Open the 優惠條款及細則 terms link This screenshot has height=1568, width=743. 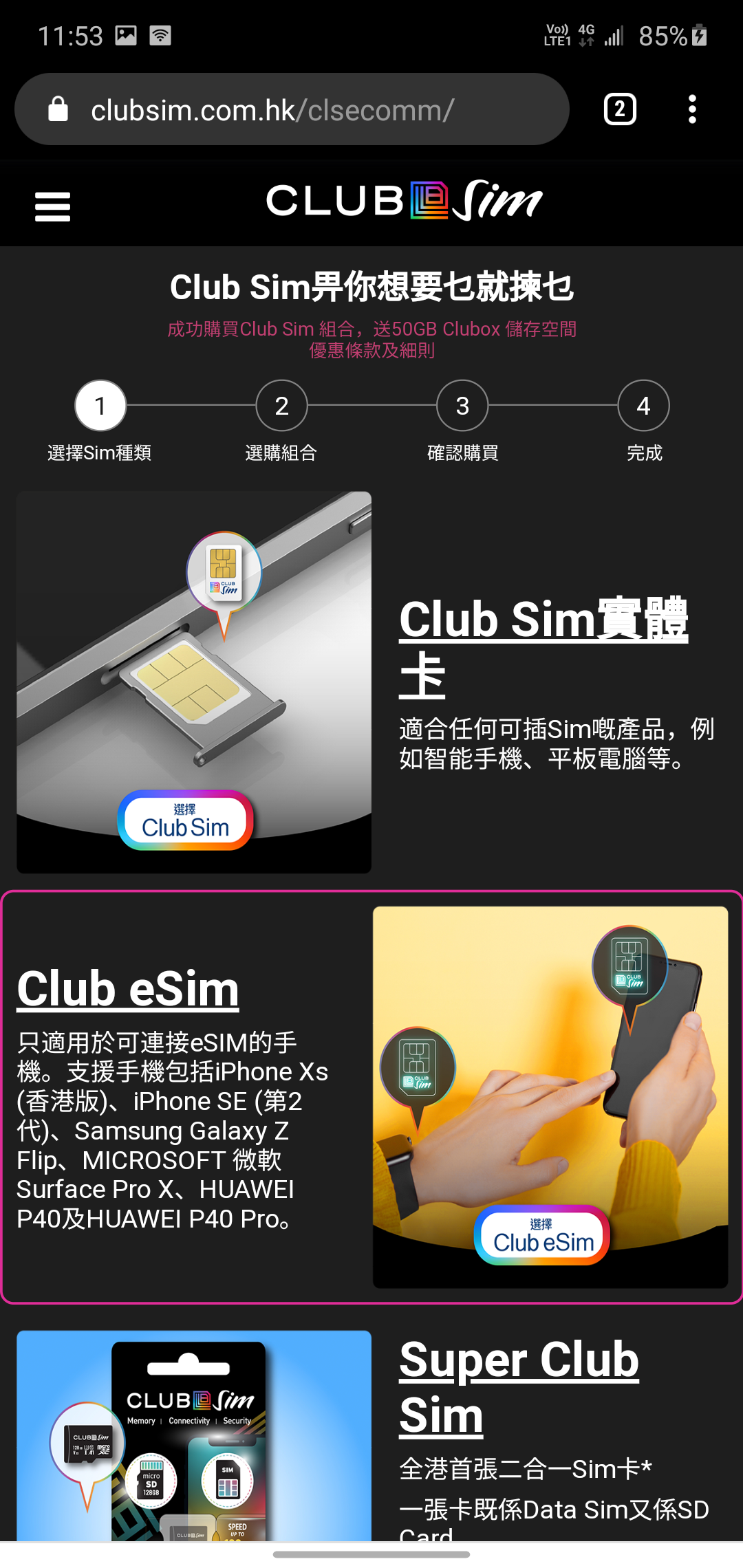pos(371,351)
